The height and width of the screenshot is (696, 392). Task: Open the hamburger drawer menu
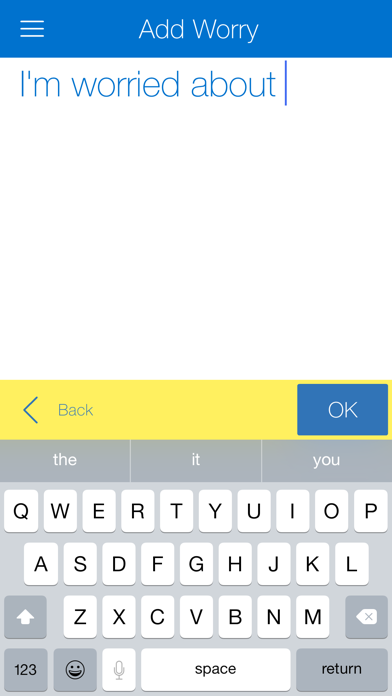pos(32,29)
